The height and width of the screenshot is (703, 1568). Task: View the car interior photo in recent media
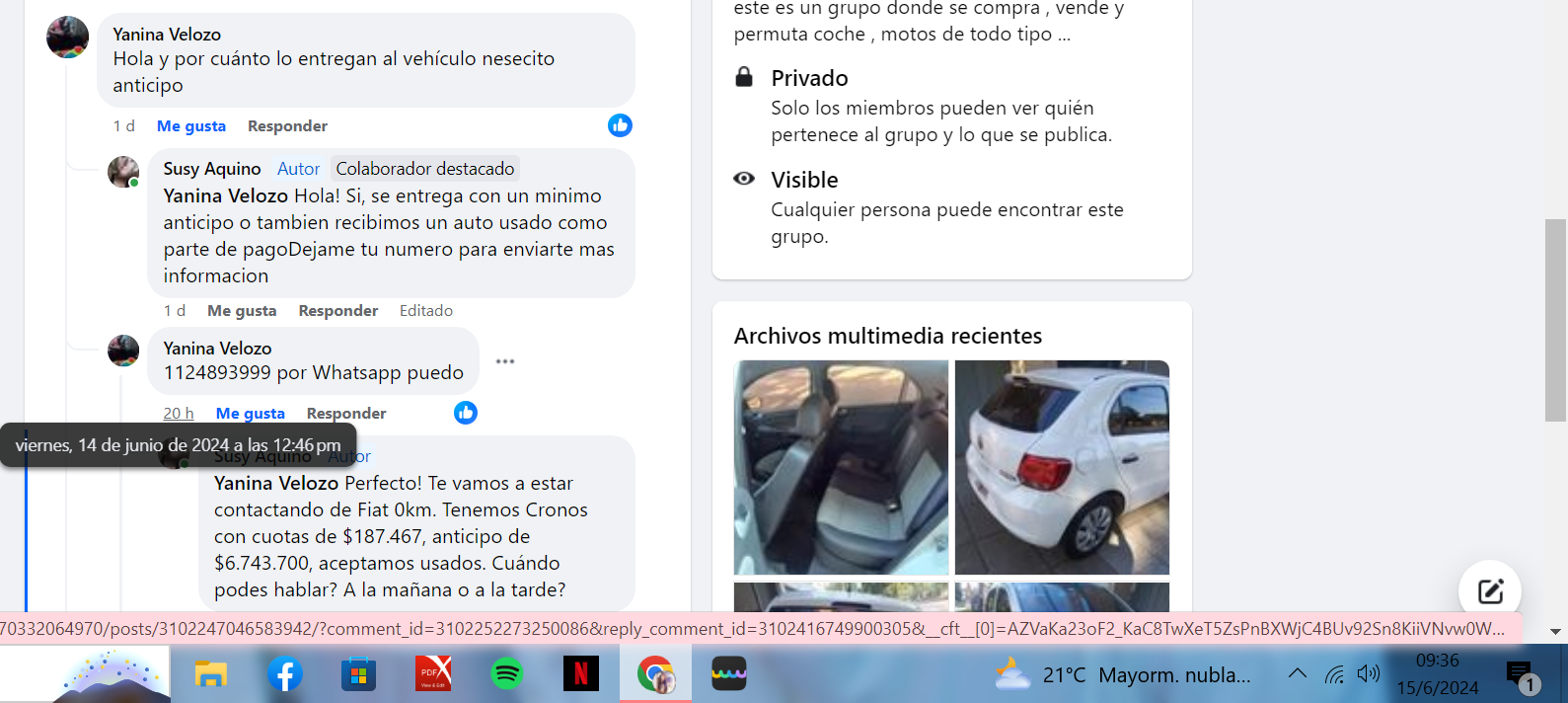[x=841, y=467]
